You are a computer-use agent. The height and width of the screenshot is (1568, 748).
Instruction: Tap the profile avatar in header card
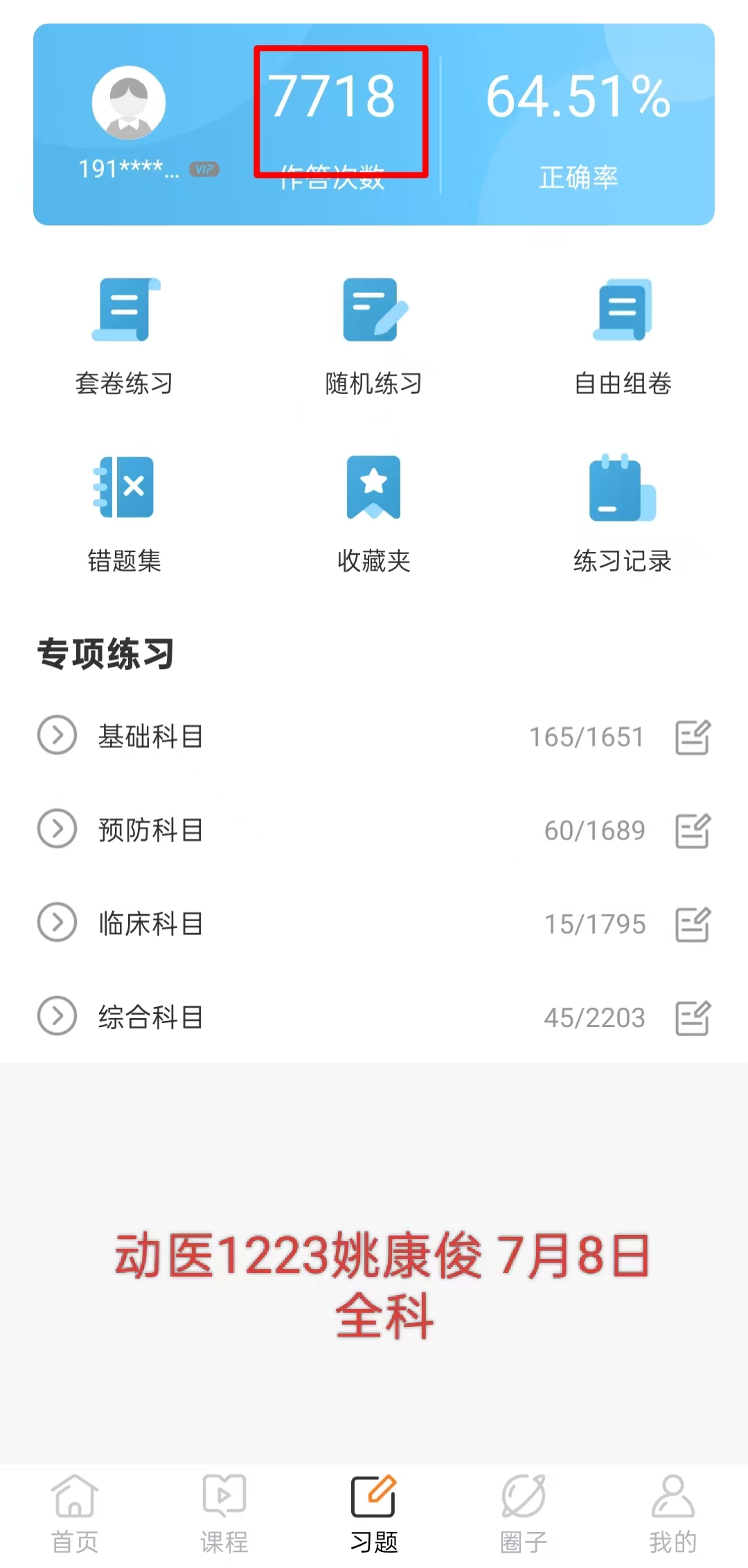pyautogui.click(x=129, y=103)
